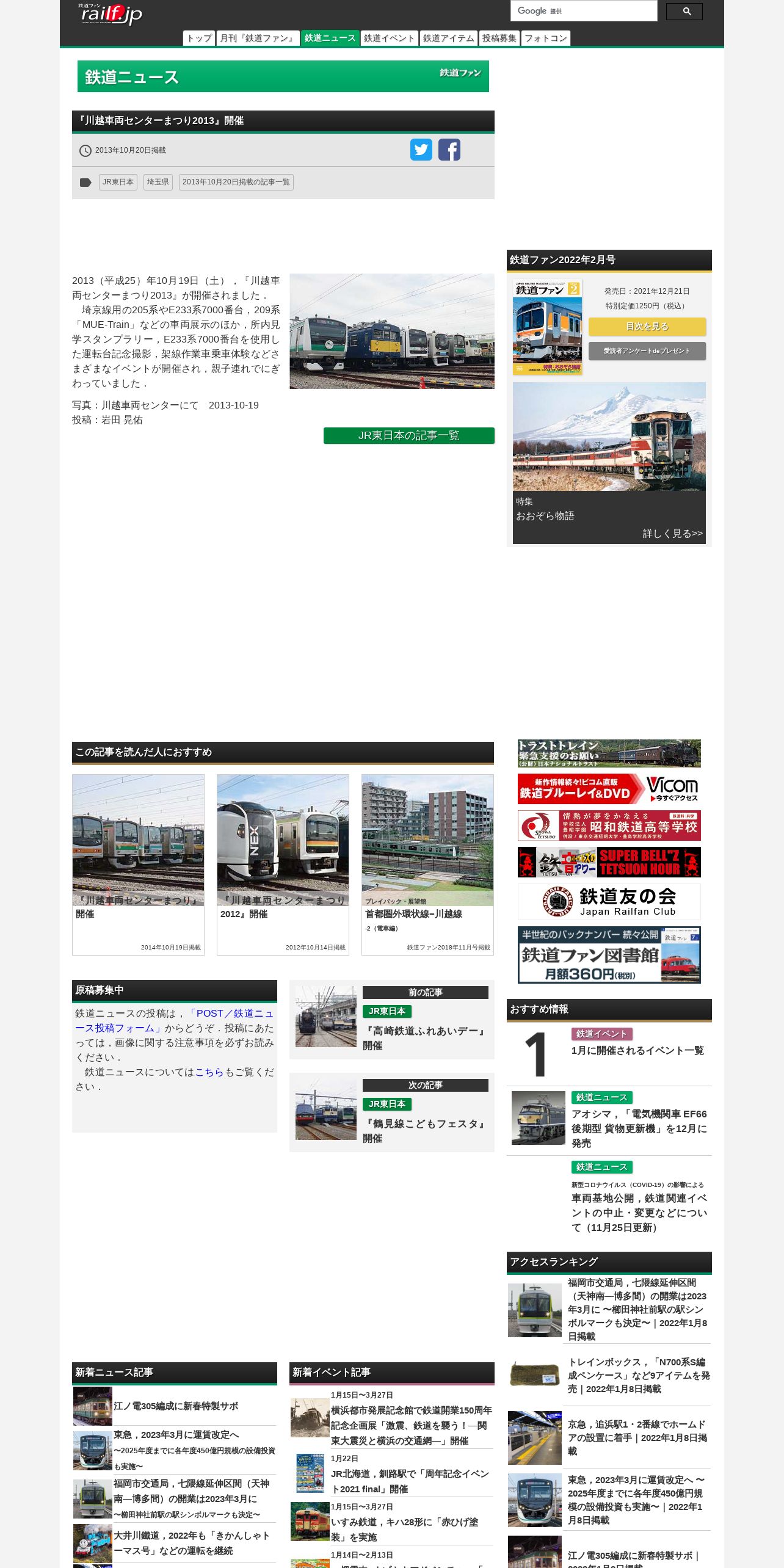Viewport: 784px width, 1568px height.
Task: Open JR東日本の記事一覧 green button
Action: [x=408, y=435]
